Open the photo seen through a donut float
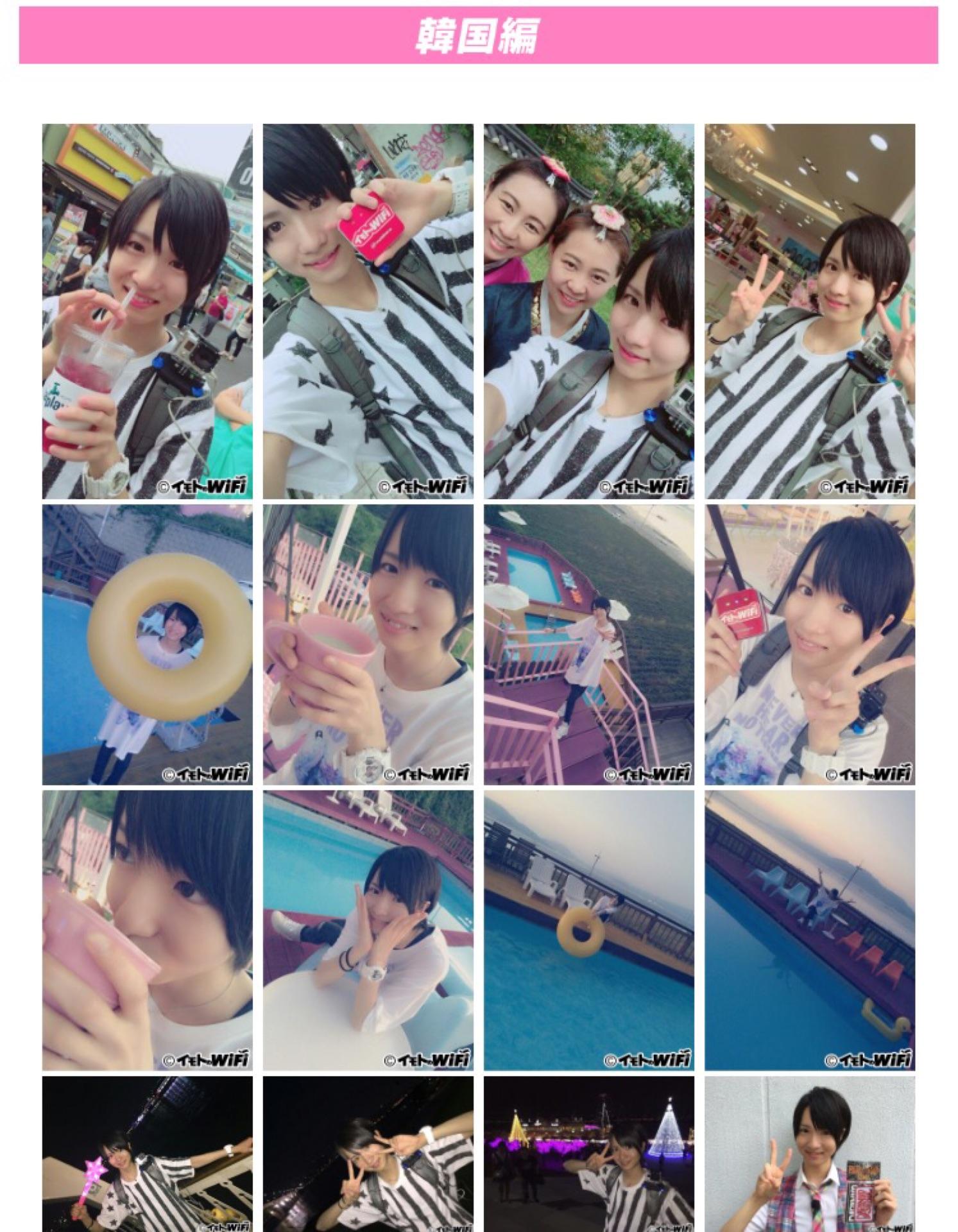The height and width of the screenshot is (1232, 958). (147, 644)
